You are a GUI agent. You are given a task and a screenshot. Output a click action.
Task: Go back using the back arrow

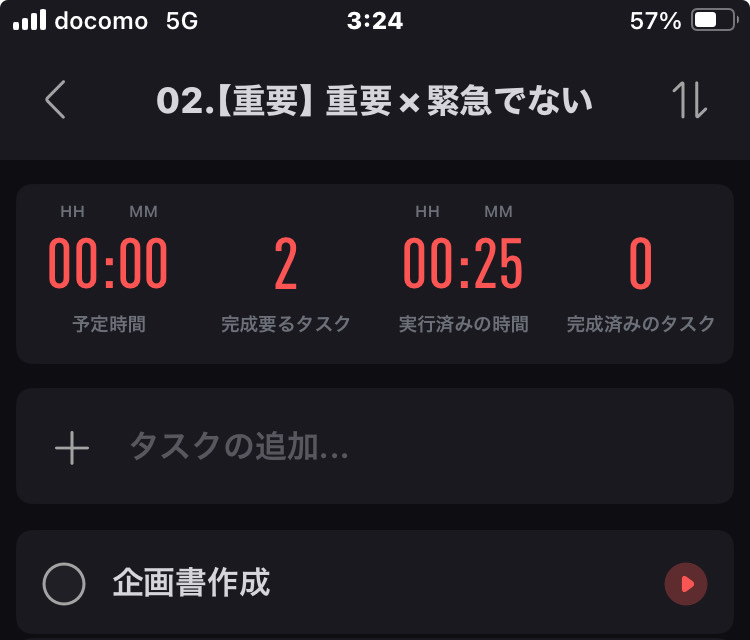tap(55, 100)
